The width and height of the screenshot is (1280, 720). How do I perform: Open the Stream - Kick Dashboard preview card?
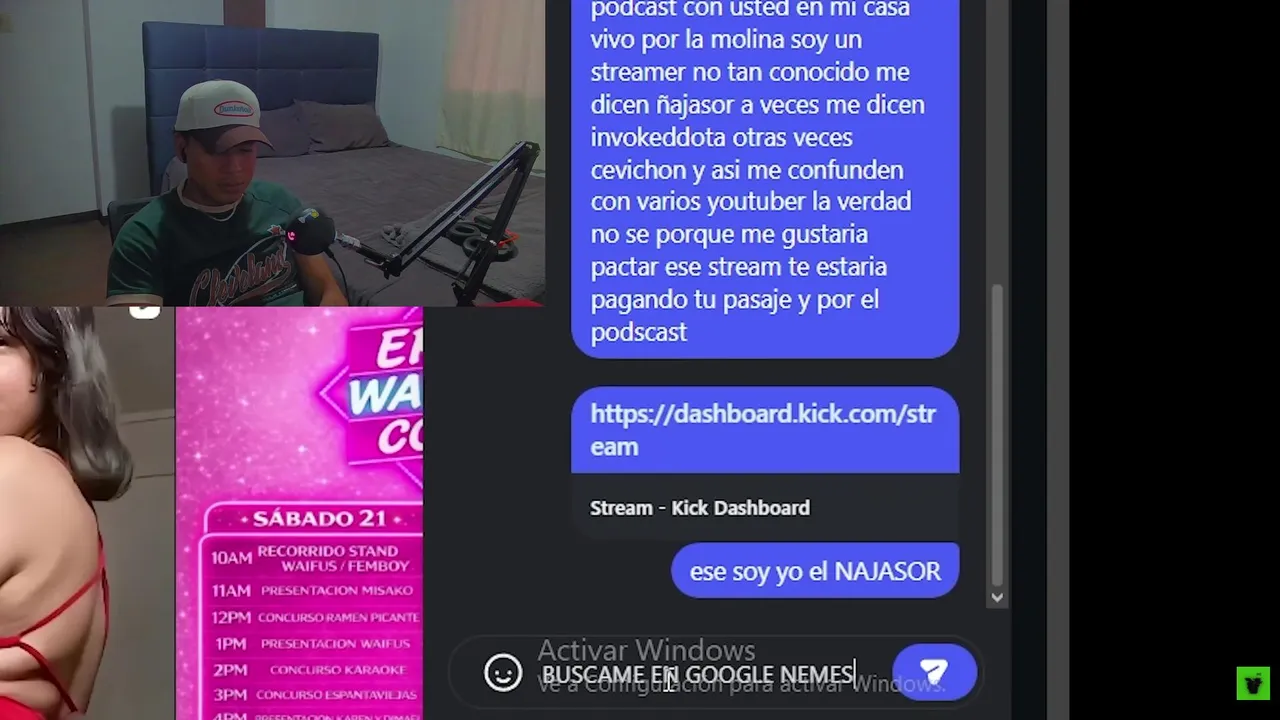pyautogui.click(x=700, y=508)
